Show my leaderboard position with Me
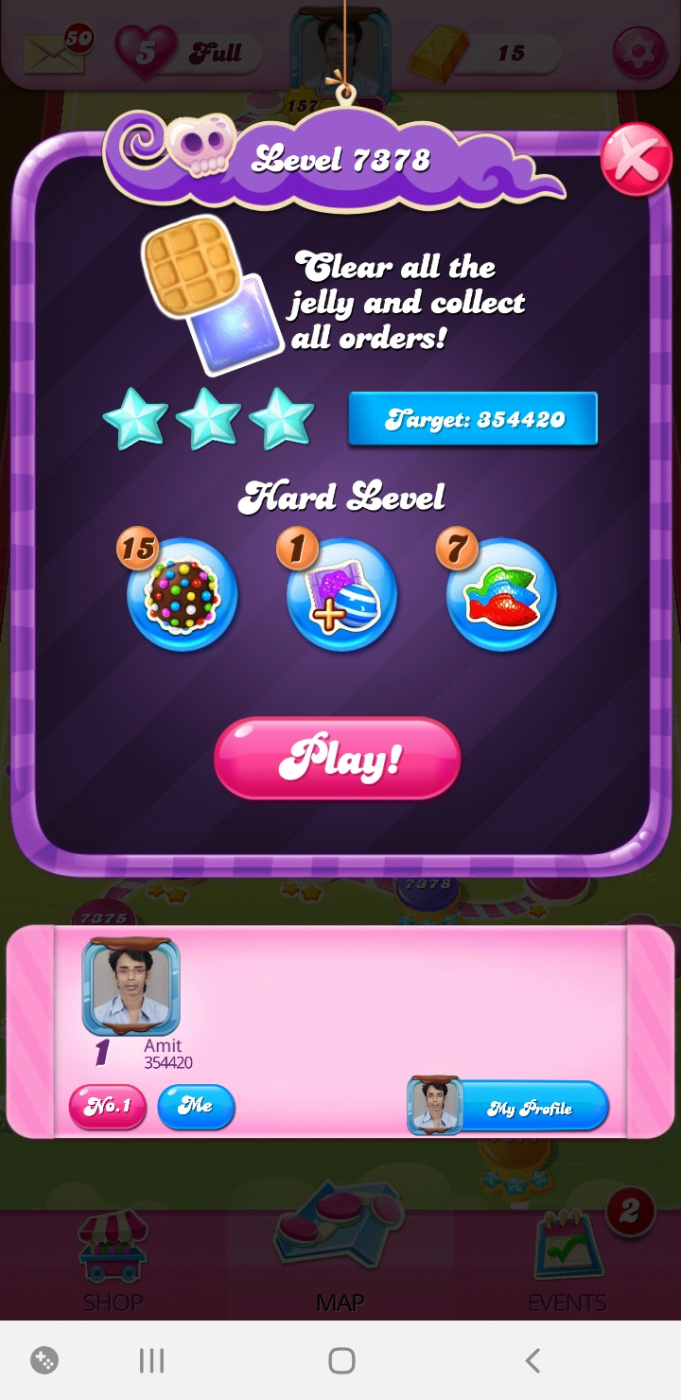The height and width of the screenshot is (1400, 681). click(196, 1106)
